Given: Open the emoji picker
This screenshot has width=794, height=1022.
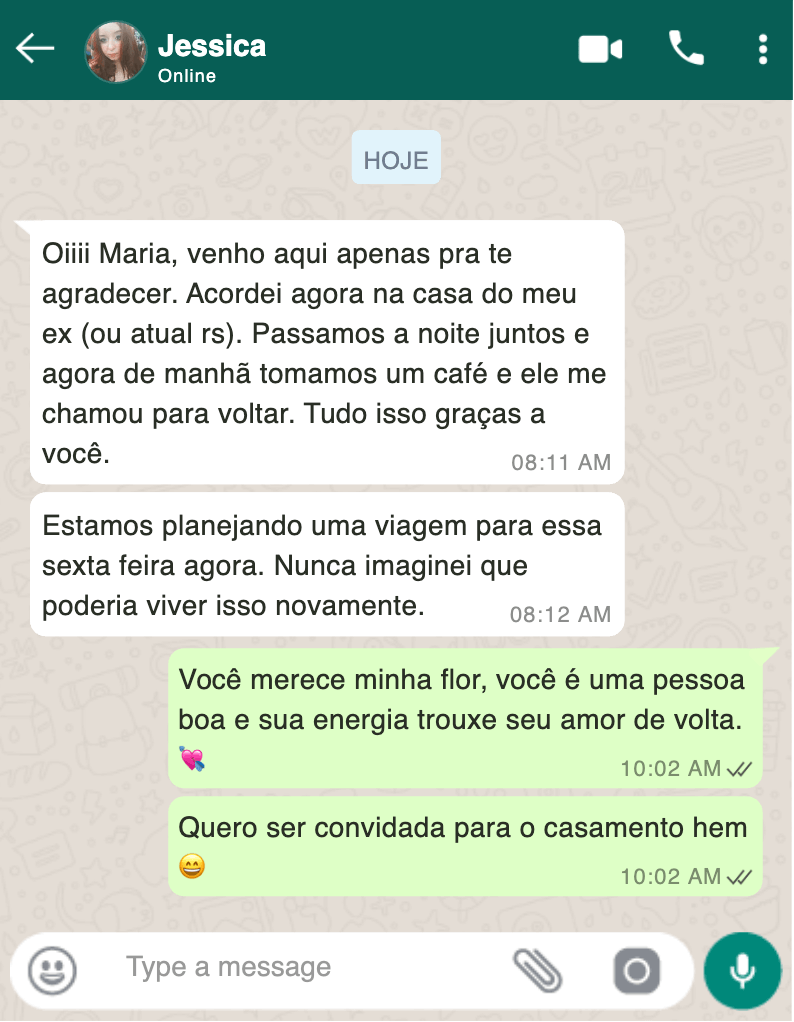Looking at the screenshot, I should 52,970.
